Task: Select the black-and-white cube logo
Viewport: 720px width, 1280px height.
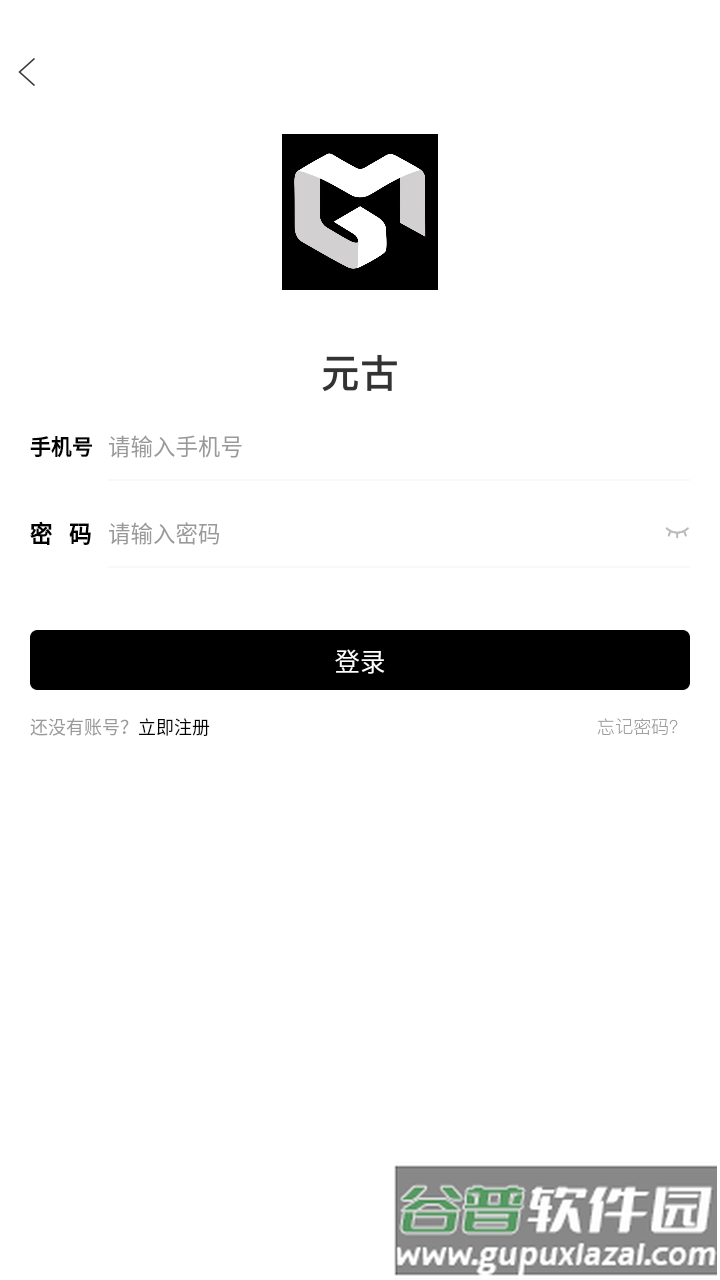Action: [x=359, y=211]
